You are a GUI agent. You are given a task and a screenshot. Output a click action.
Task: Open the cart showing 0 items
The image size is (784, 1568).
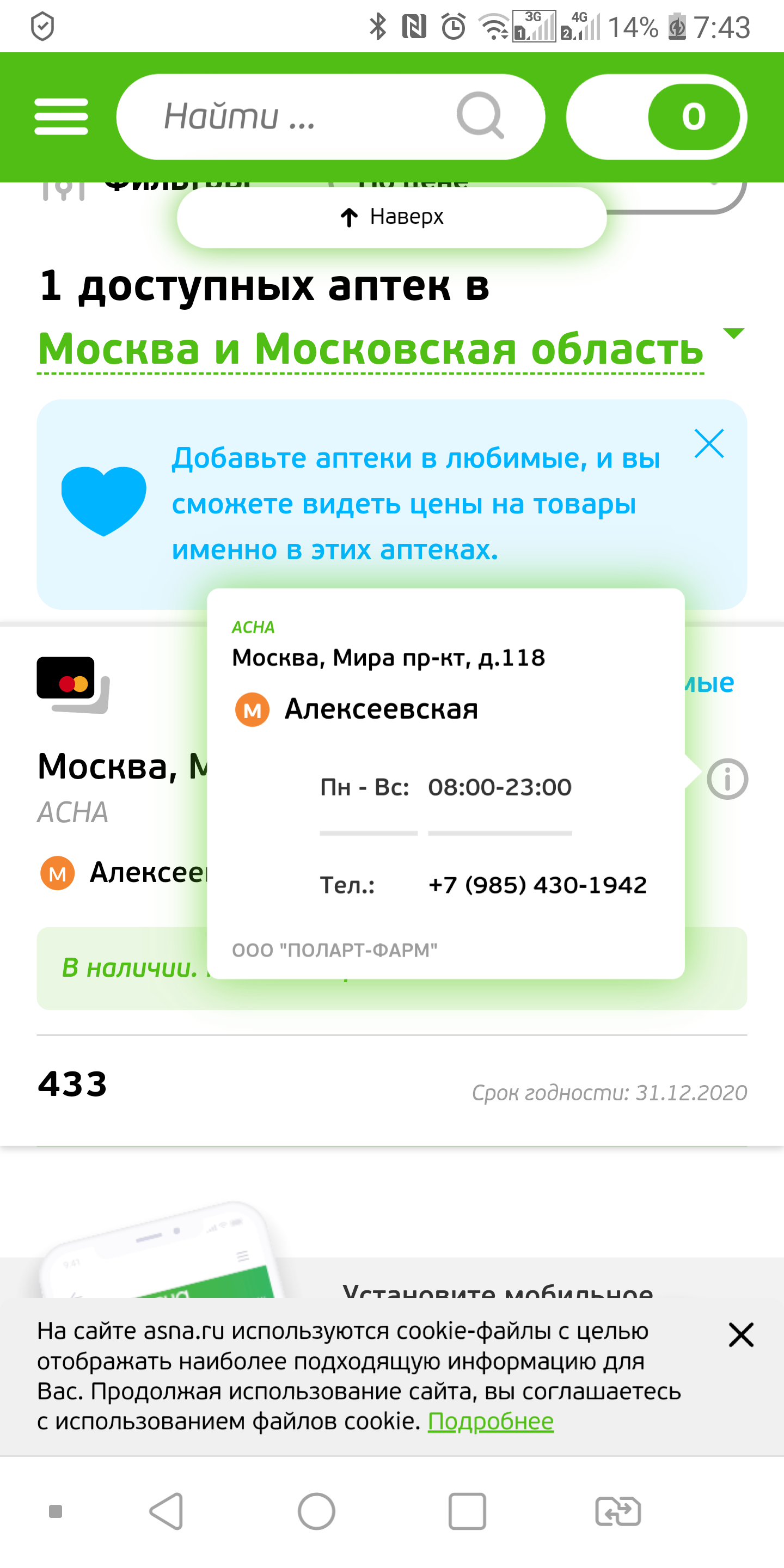click(x=693, y=117)
